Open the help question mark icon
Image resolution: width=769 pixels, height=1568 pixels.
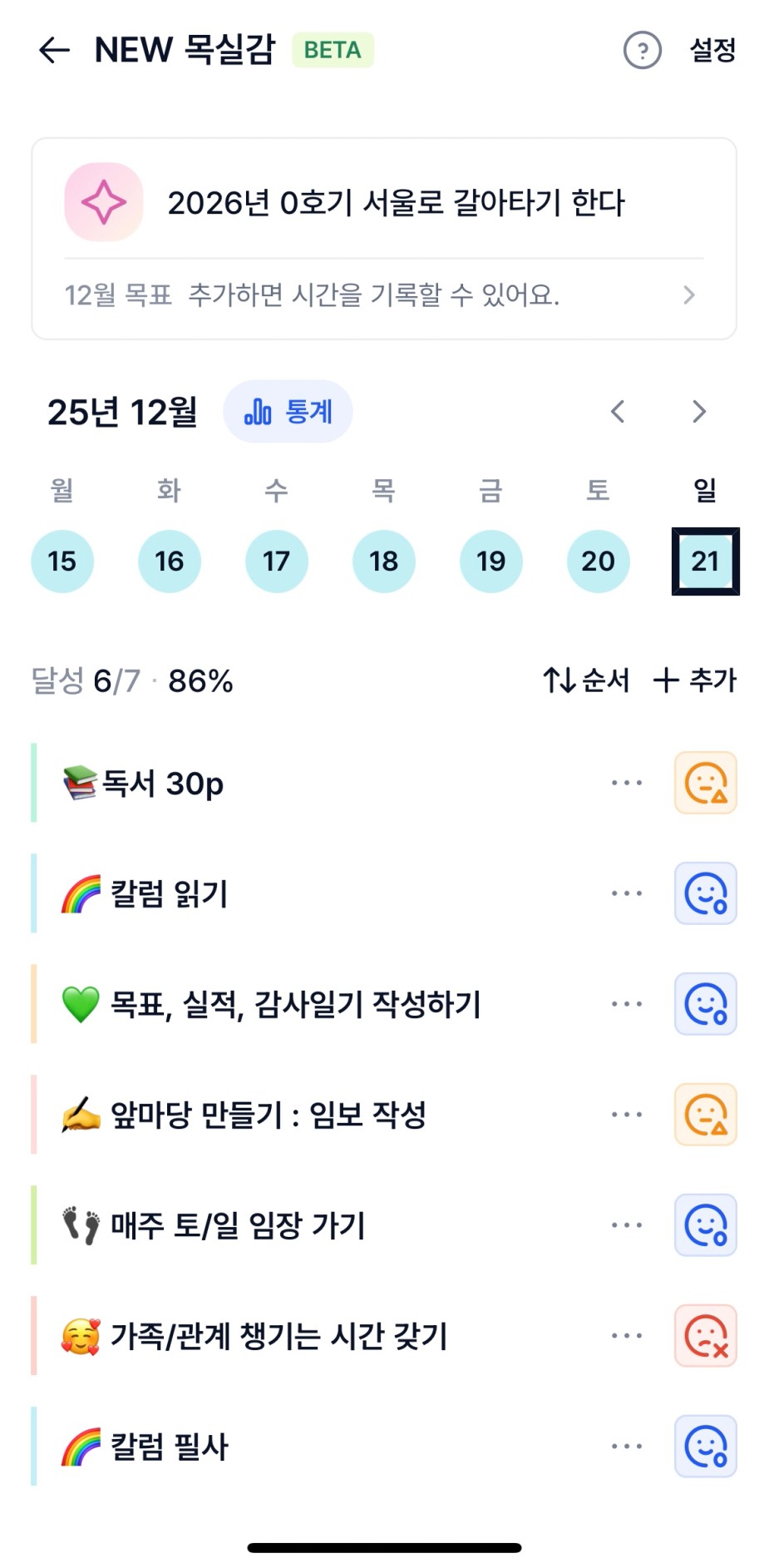tap(642, 51)
